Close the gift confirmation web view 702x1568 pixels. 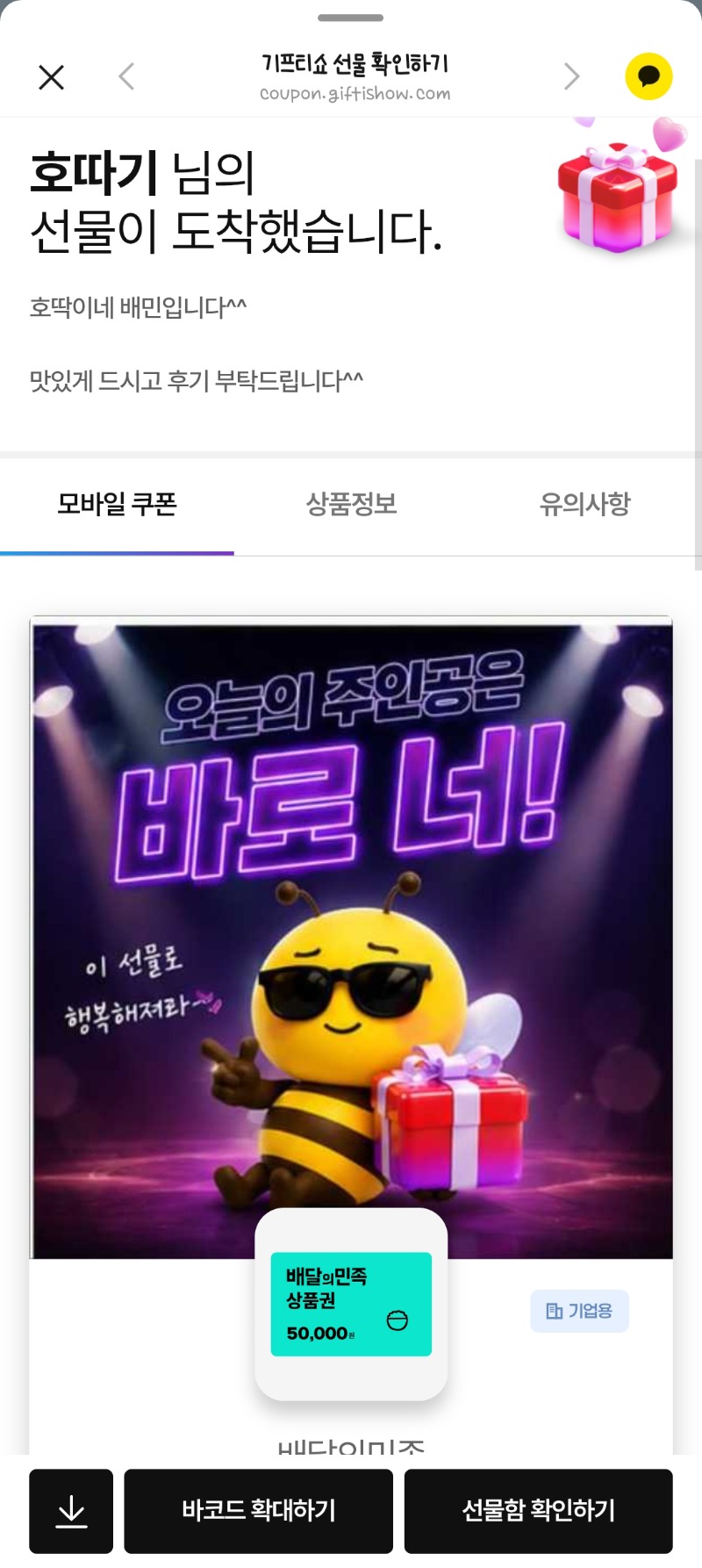tap(52, 77)
